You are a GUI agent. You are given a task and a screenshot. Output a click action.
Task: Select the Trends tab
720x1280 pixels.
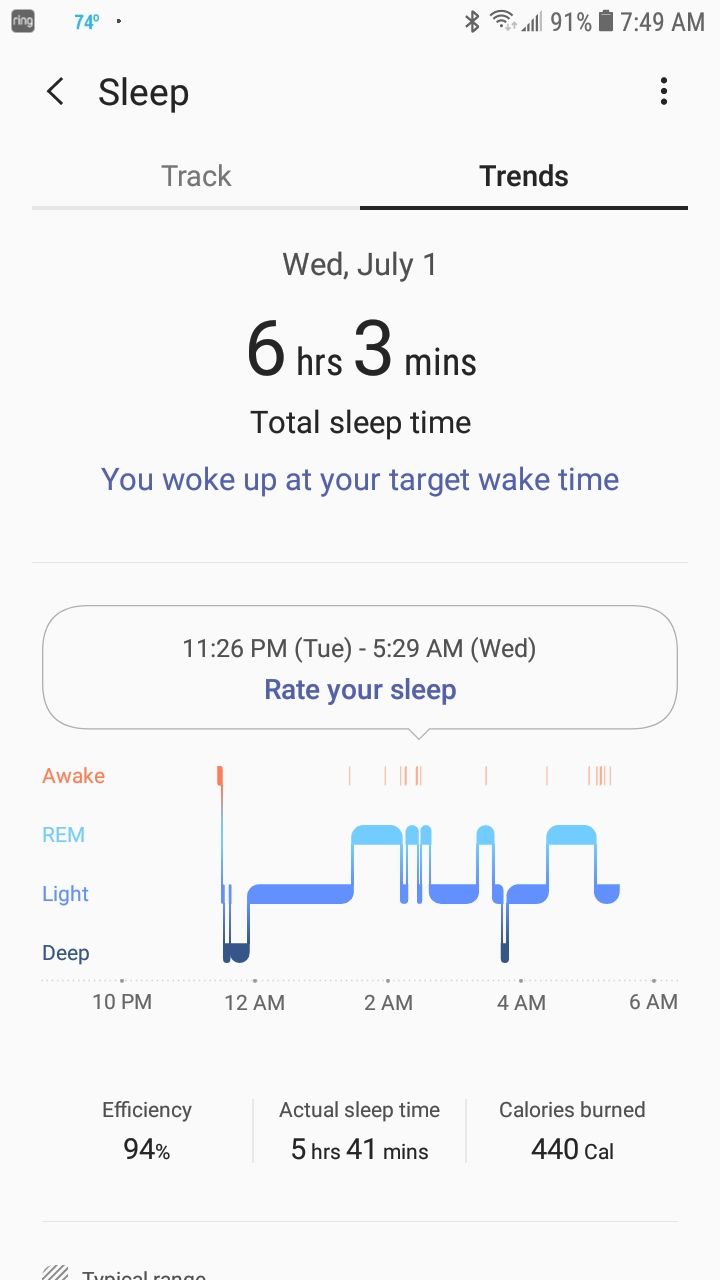pyautogui.click(x=523, y=176)
